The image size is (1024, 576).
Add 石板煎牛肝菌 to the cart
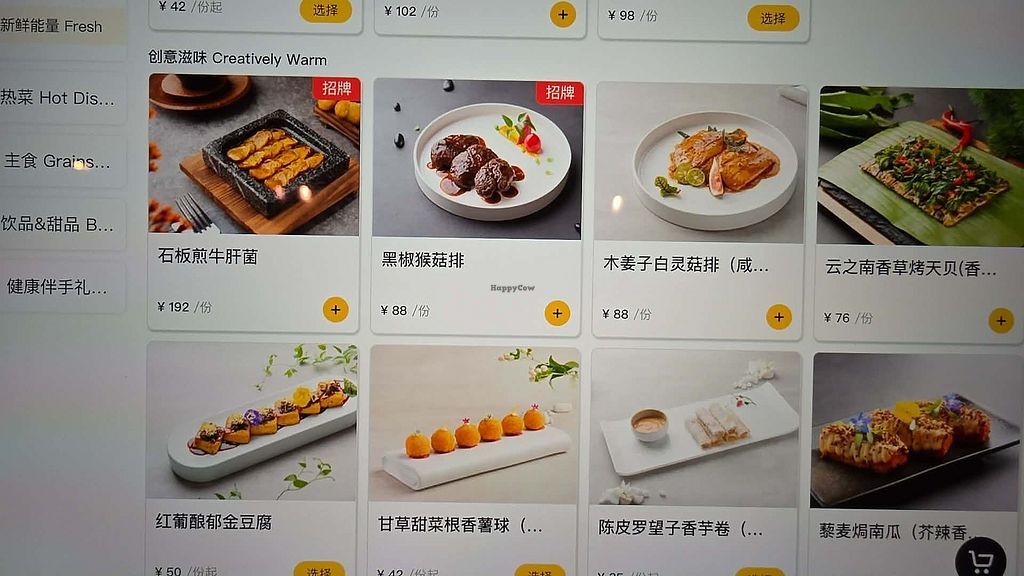[335, 310]
